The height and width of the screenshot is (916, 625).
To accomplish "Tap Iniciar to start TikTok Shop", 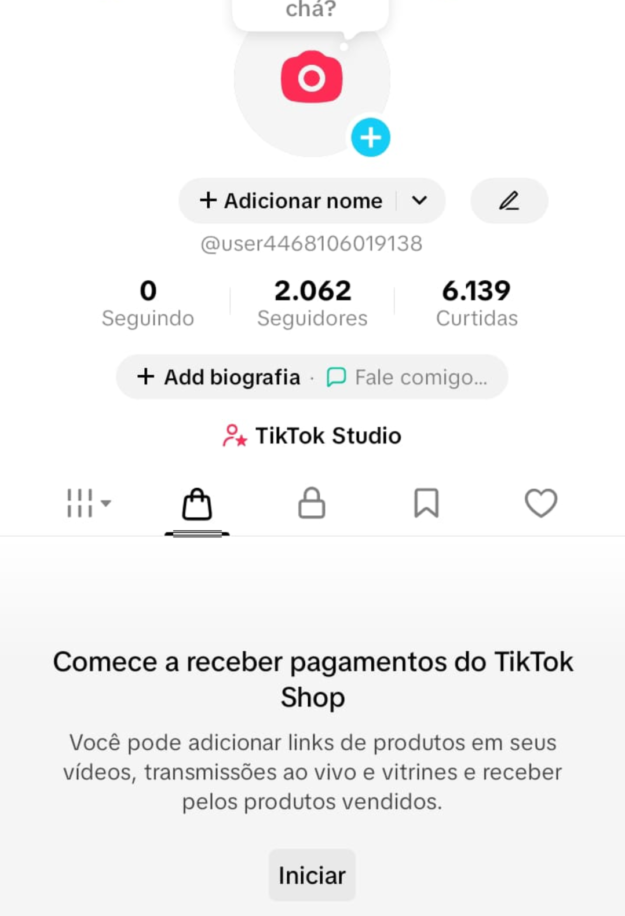I will pyautogui.click(x=312, y=876).
